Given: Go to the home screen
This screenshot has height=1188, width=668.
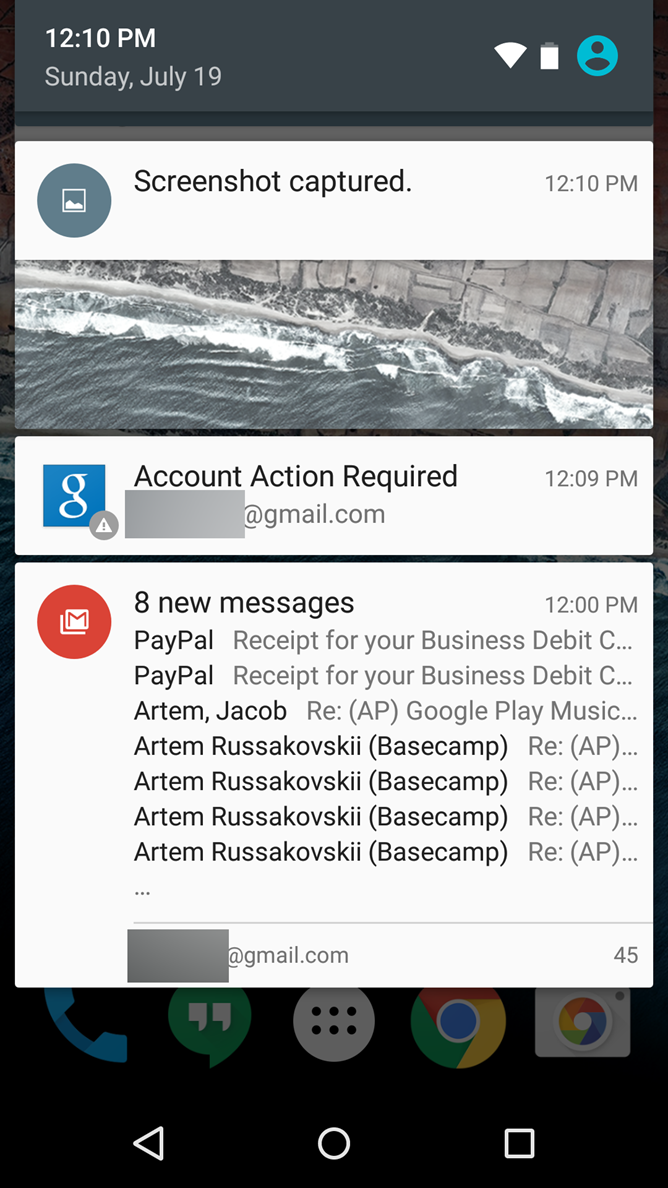Looking at the screenshot, I should (x=334, y=1143).
